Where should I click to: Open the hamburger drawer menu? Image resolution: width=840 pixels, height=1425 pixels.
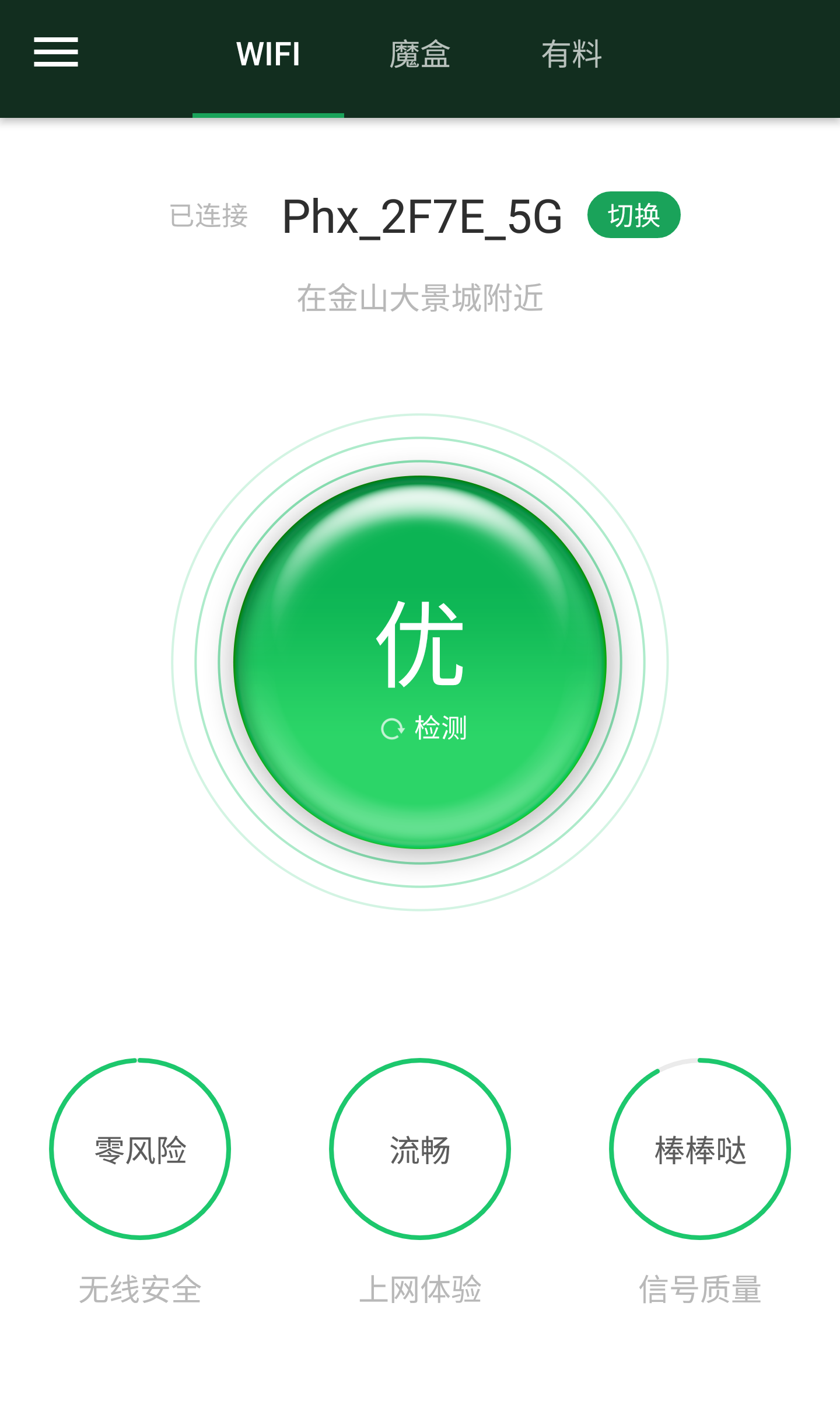coord(56,53)
